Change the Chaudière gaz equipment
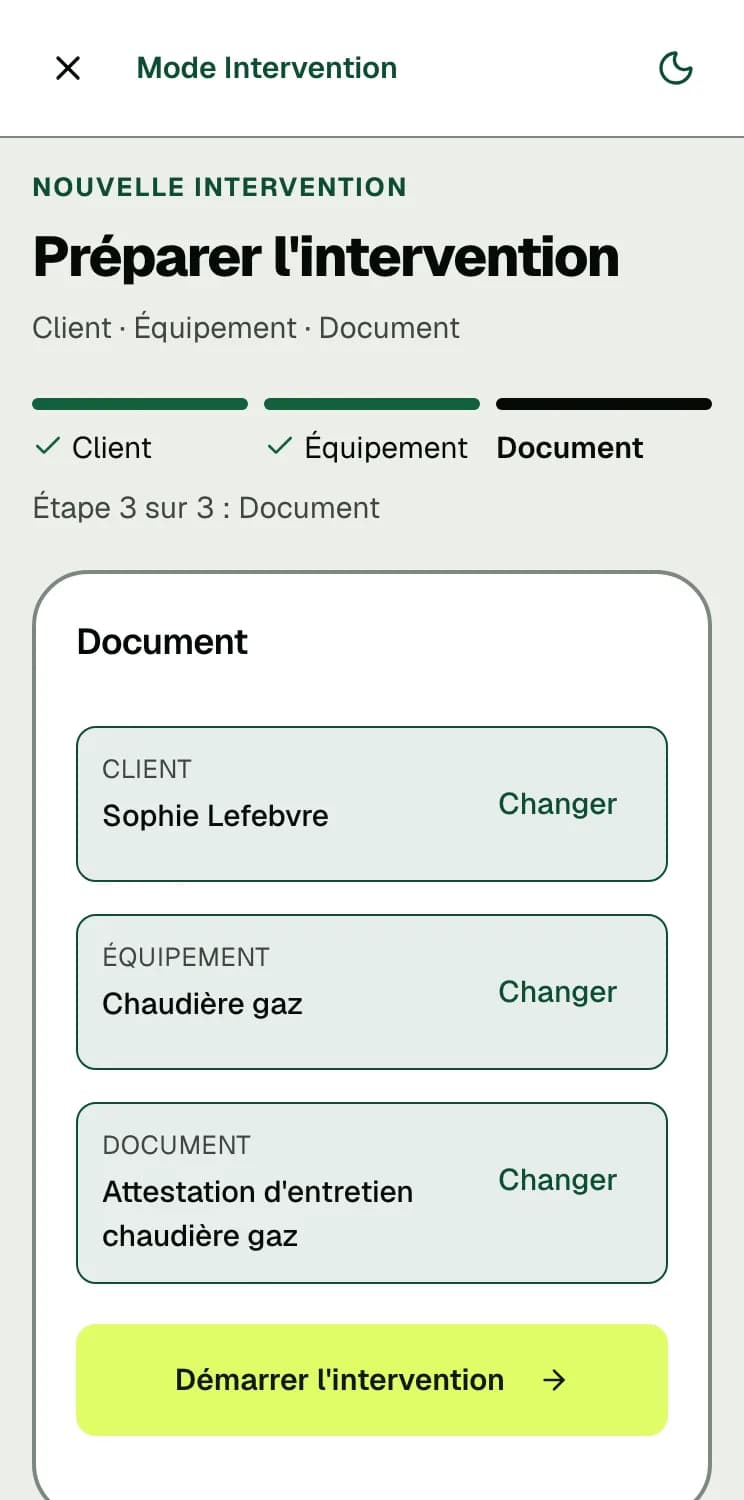Viewport: 744px width, 1500px height. [558, 992]
